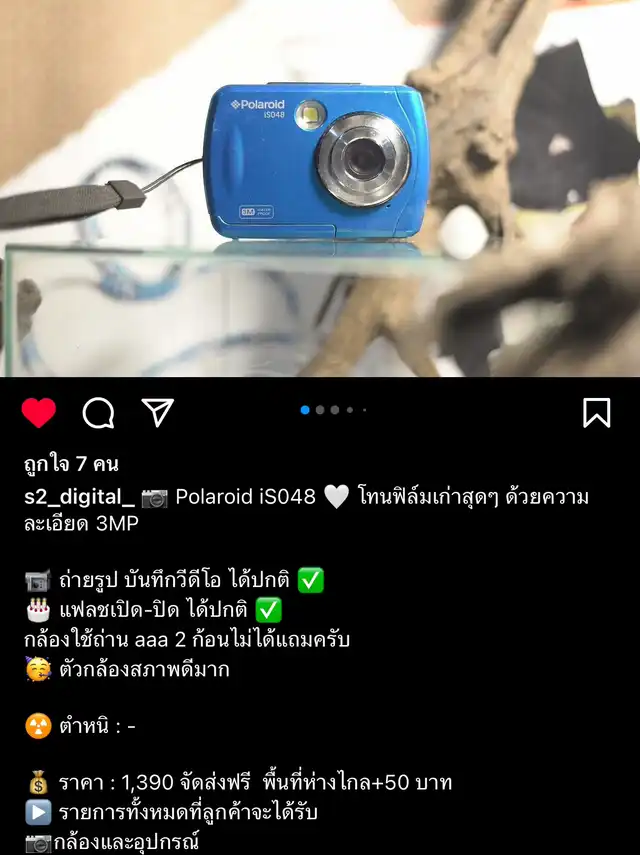This screenshot has width=640, height=855.
Task: View the list of 7 likes
Action: coord(72,464)
